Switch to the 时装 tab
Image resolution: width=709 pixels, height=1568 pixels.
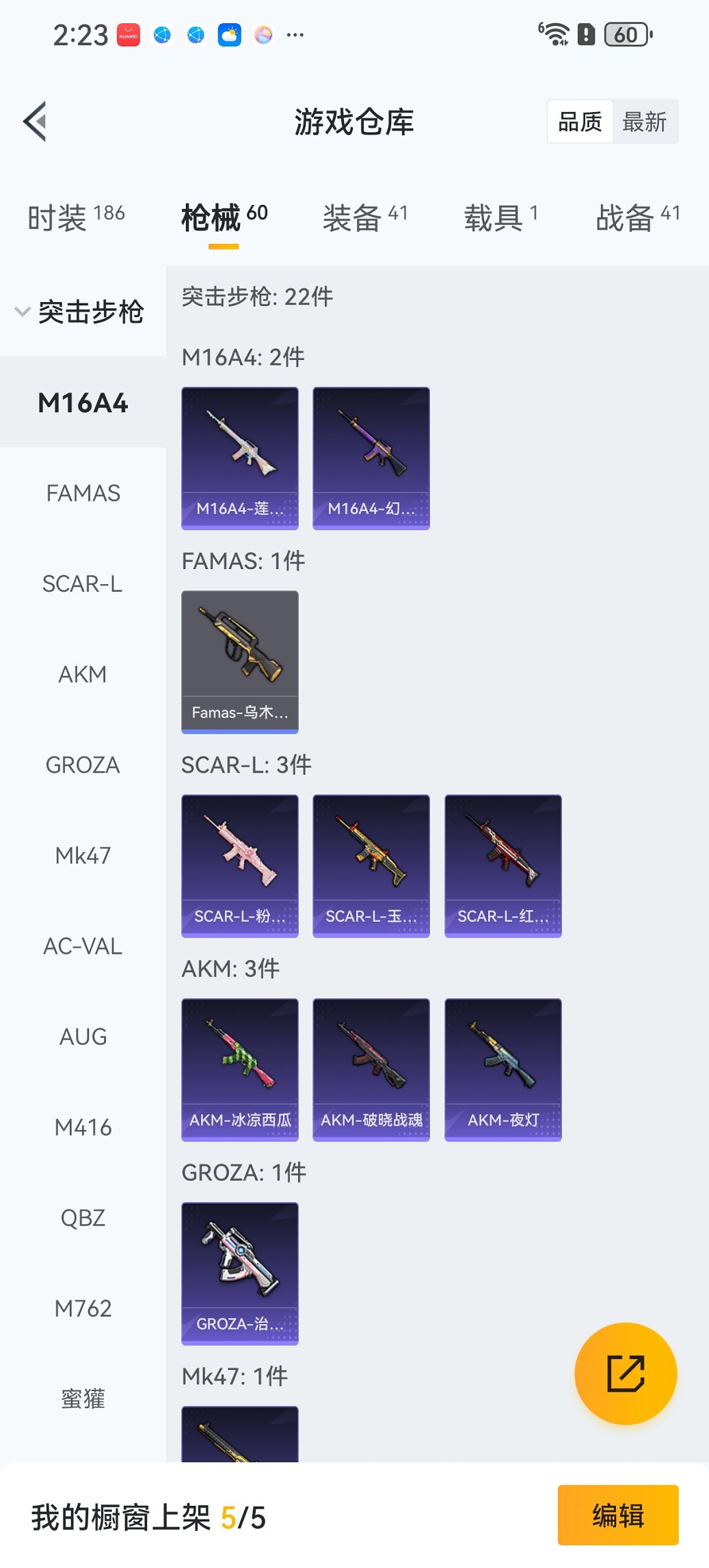click(76, 217)
